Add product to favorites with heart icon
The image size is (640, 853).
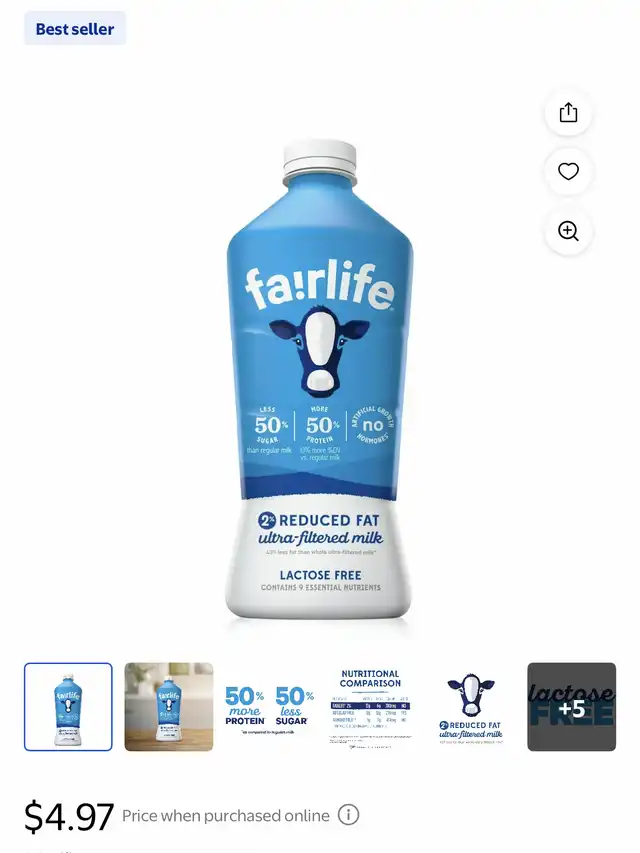[x=568, y=171]
